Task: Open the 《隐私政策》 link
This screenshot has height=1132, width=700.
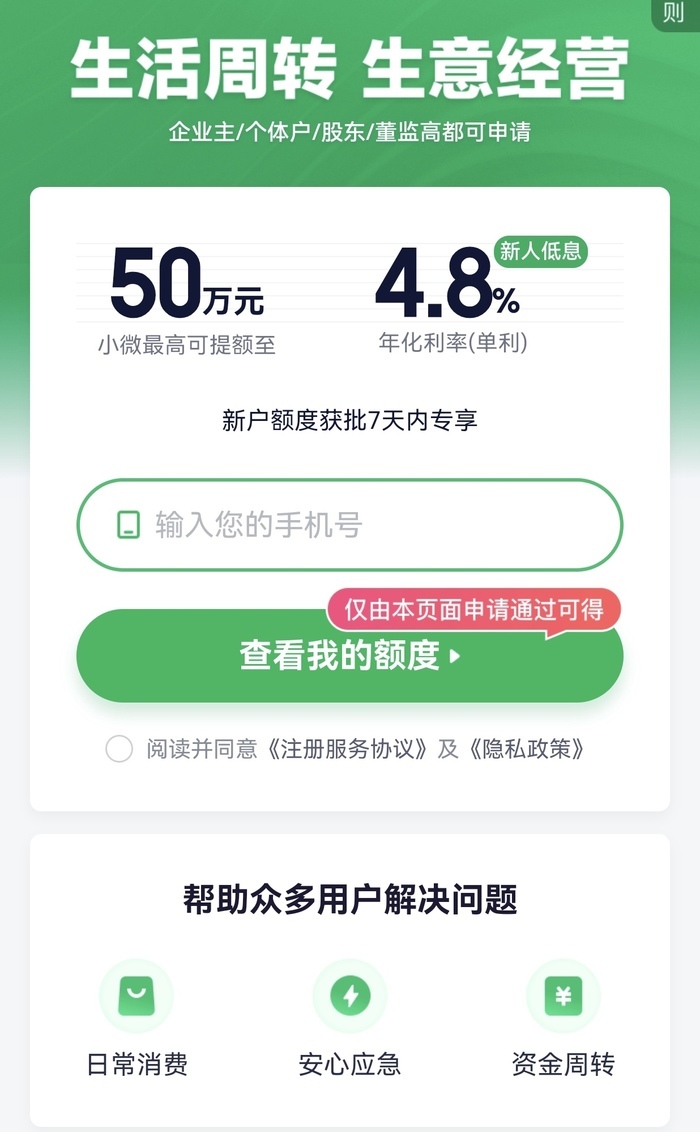Action: [x=525, y=749]
